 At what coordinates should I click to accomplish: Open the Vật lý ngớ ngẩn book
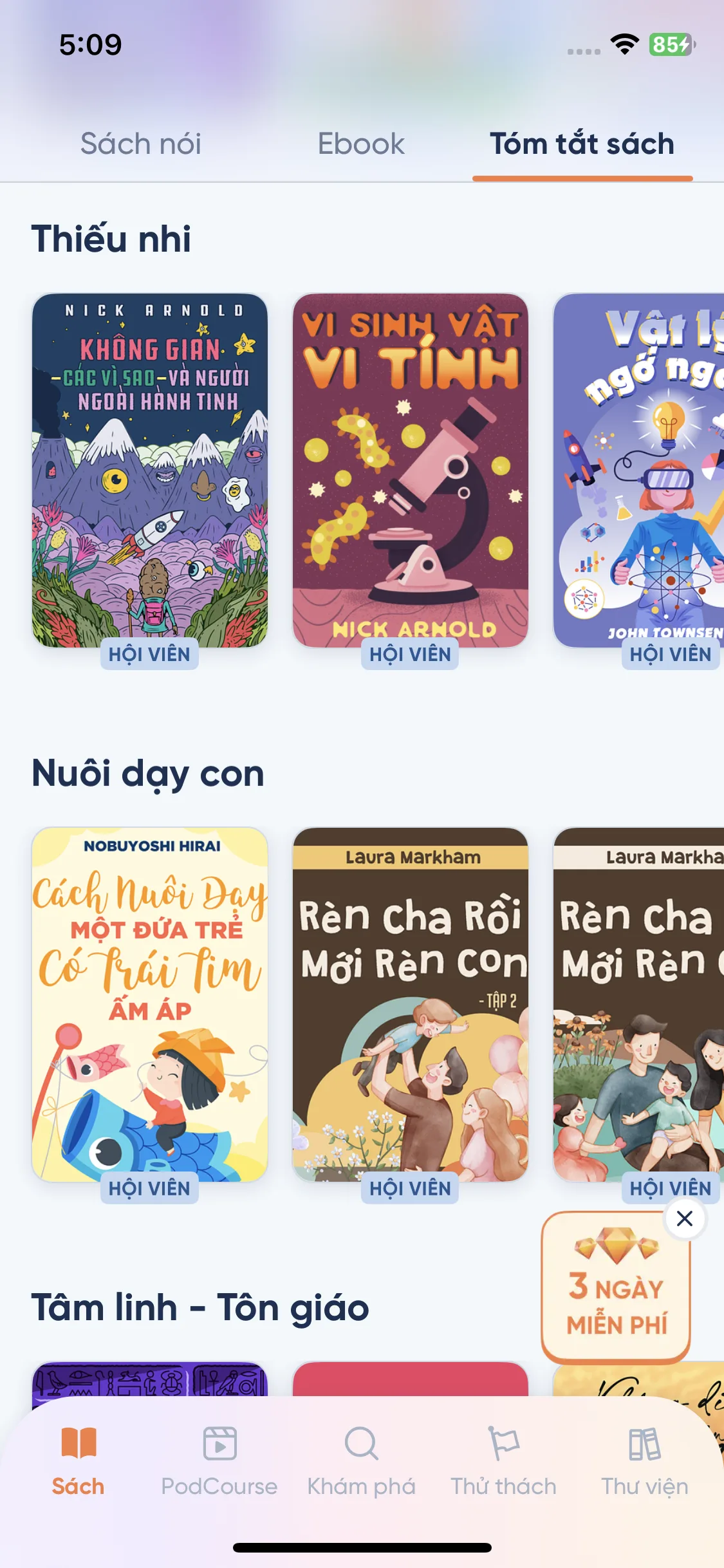tap(638, 471)
